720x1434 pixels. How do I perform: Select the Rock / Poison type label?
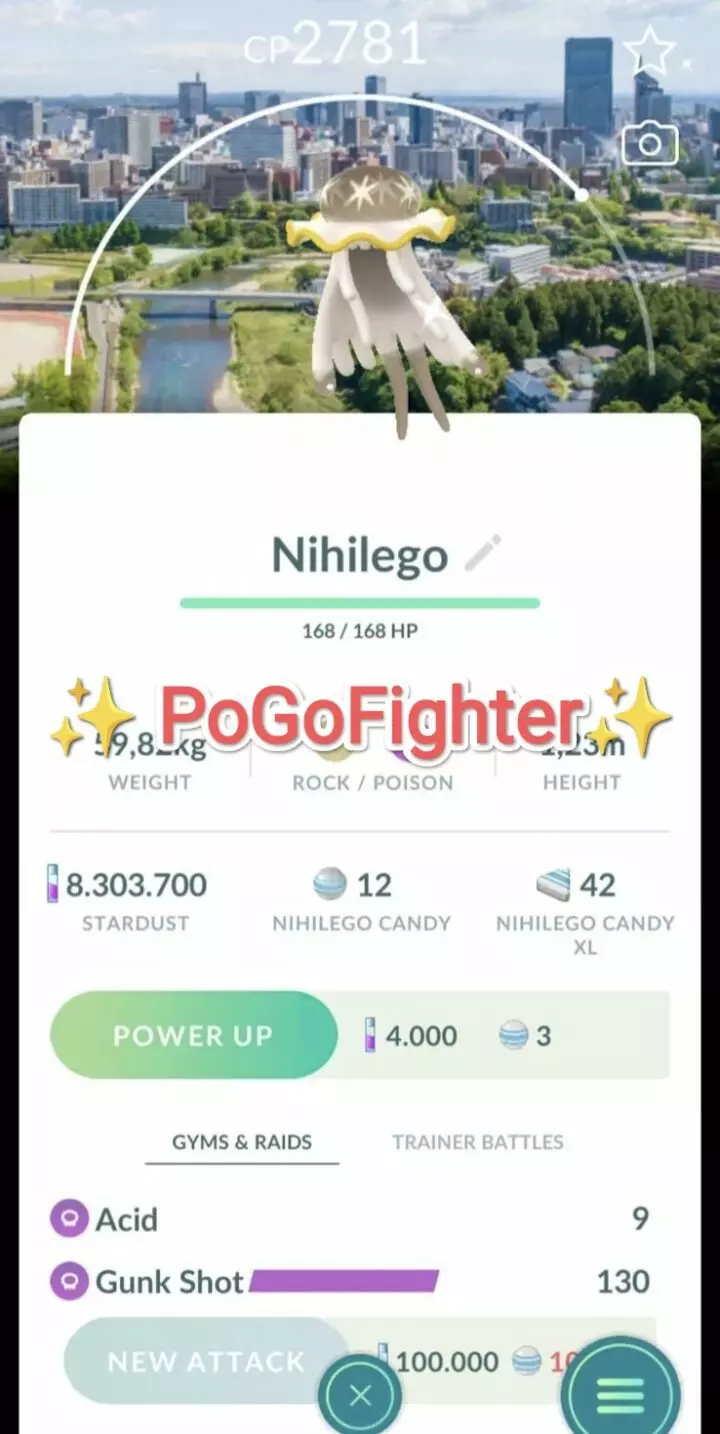pyautogui.click(x=372, y=783)
